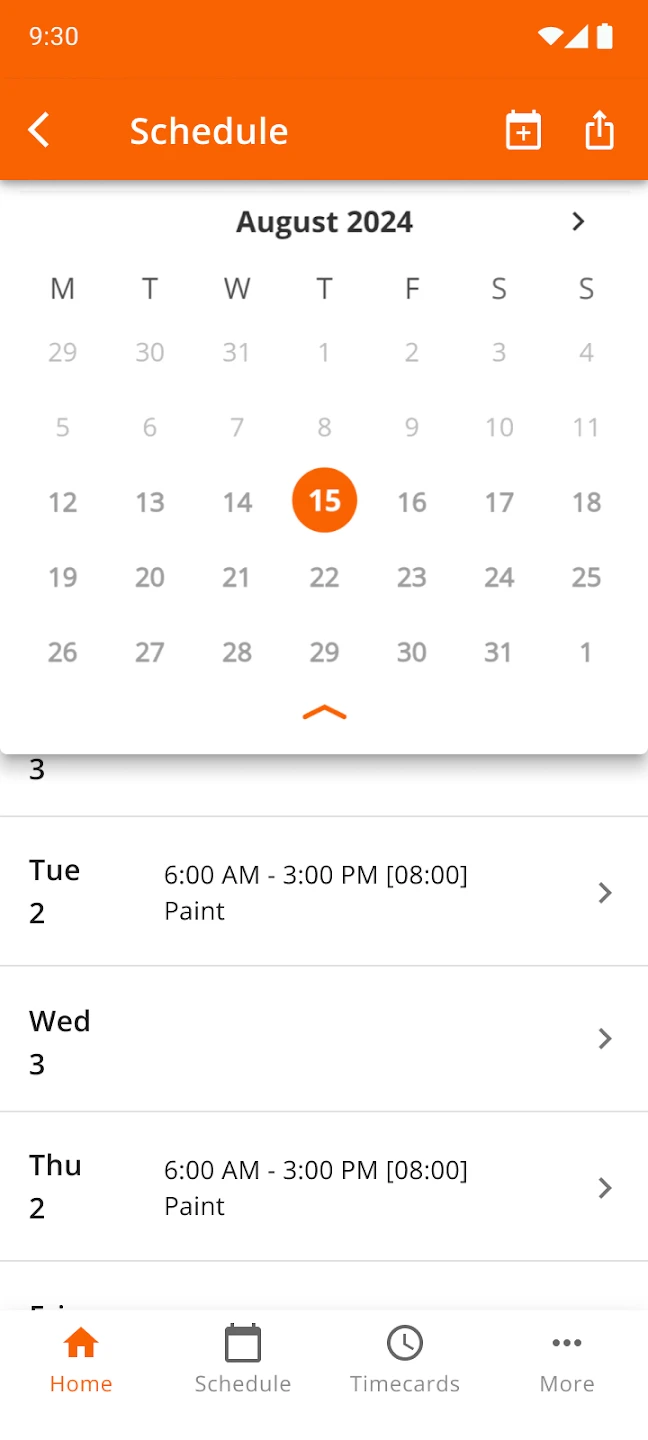Choose August 31 on the calendar
The image size is (648, 1440).
[x=498, y=652]
